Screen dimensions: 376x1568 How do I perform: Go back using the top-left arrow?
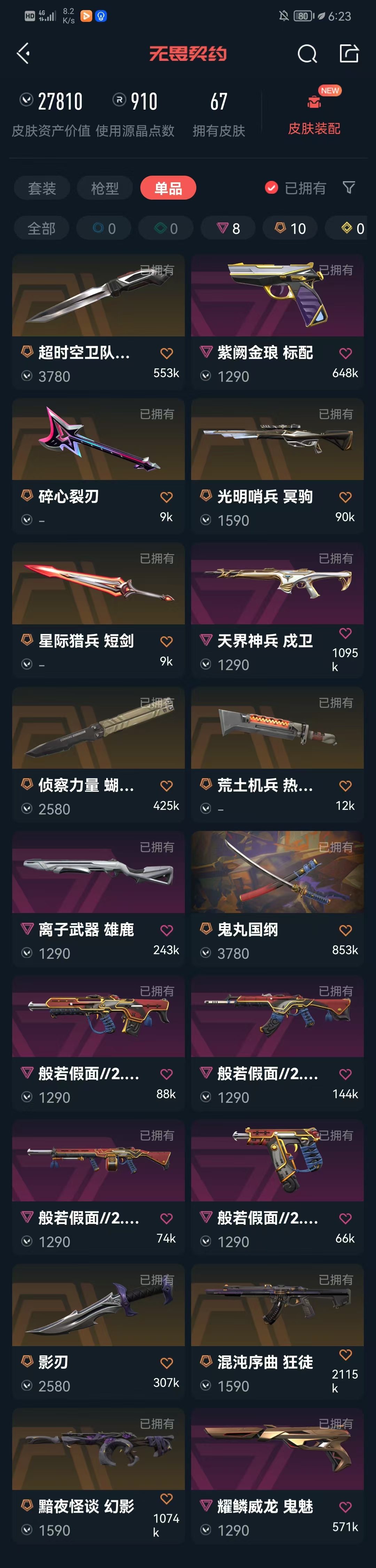tap(23, 54)
